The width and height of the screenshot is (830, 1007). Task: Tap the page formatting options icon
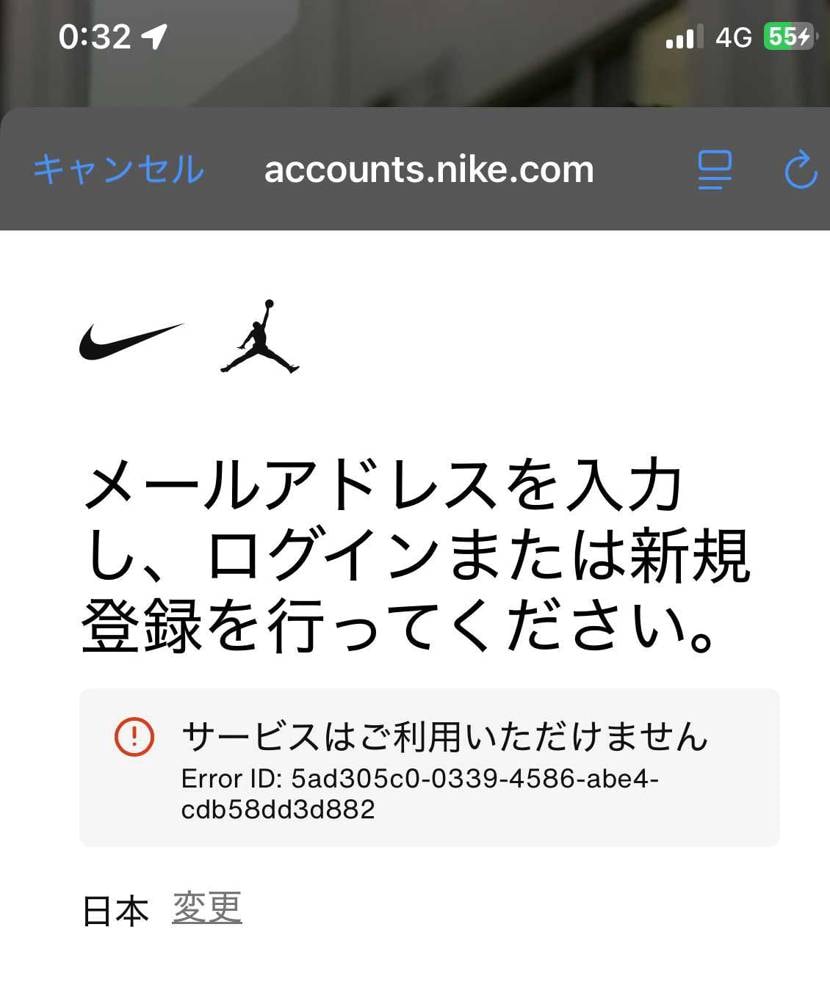click(x=712, y=170)
